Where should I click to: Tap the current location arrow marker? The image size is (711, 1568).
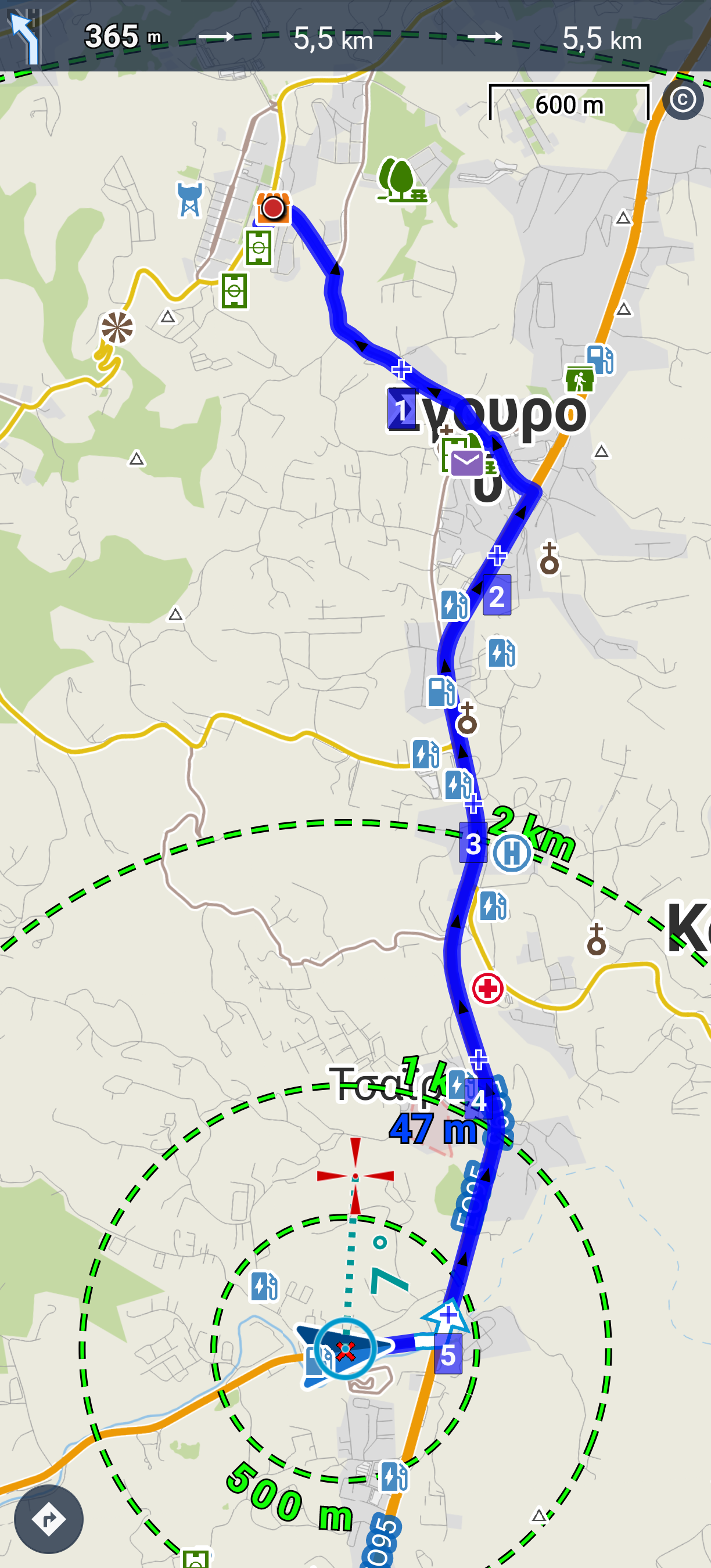344,1349
